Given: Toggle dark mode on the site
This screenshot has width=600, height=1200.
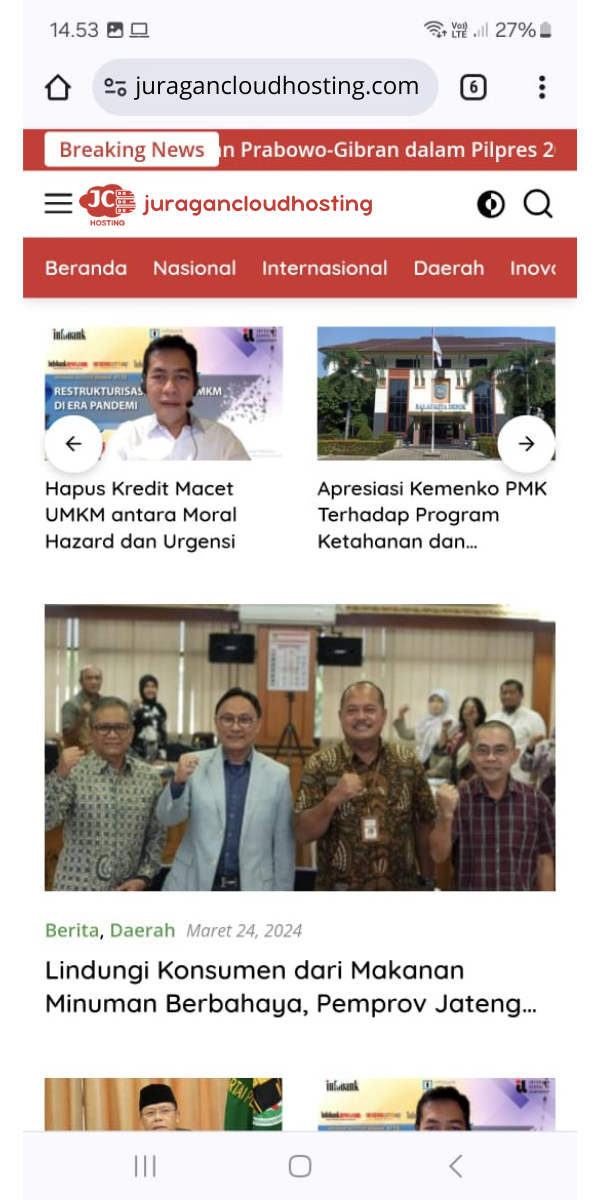Looking at the screenshot, I should point(490,204).
